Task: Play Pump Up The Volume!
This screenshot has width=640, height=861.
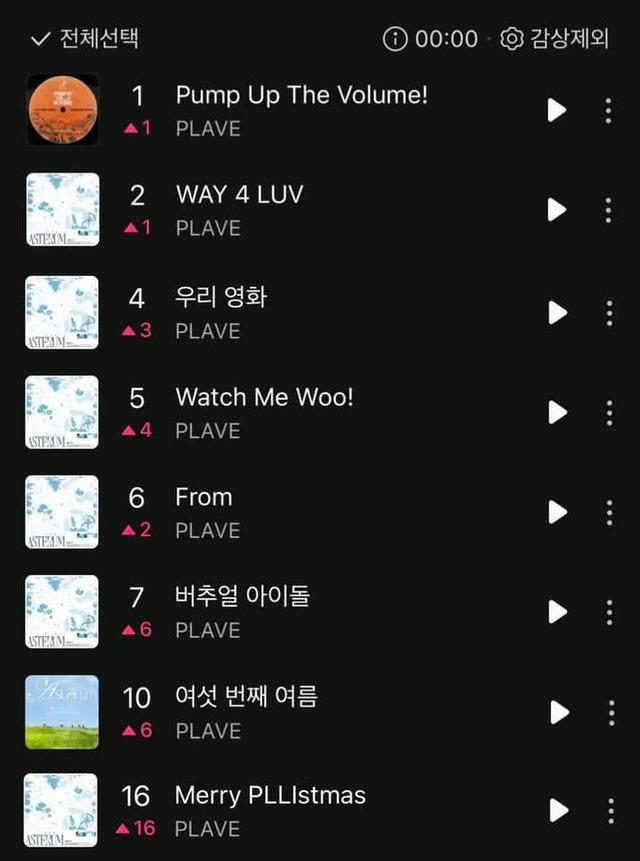Action: point(557,110)
